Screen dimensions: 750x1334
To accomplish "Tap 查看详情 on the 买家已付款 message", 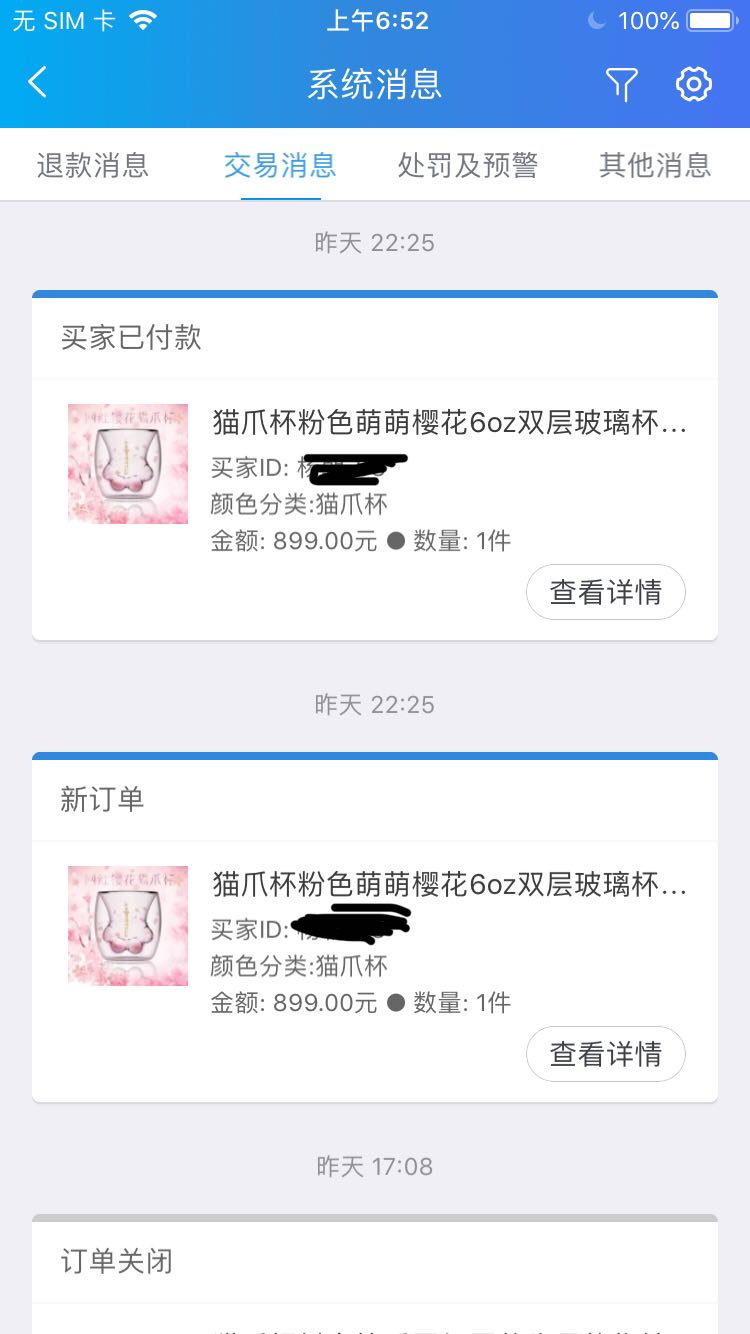I will [x=605, y=592].
